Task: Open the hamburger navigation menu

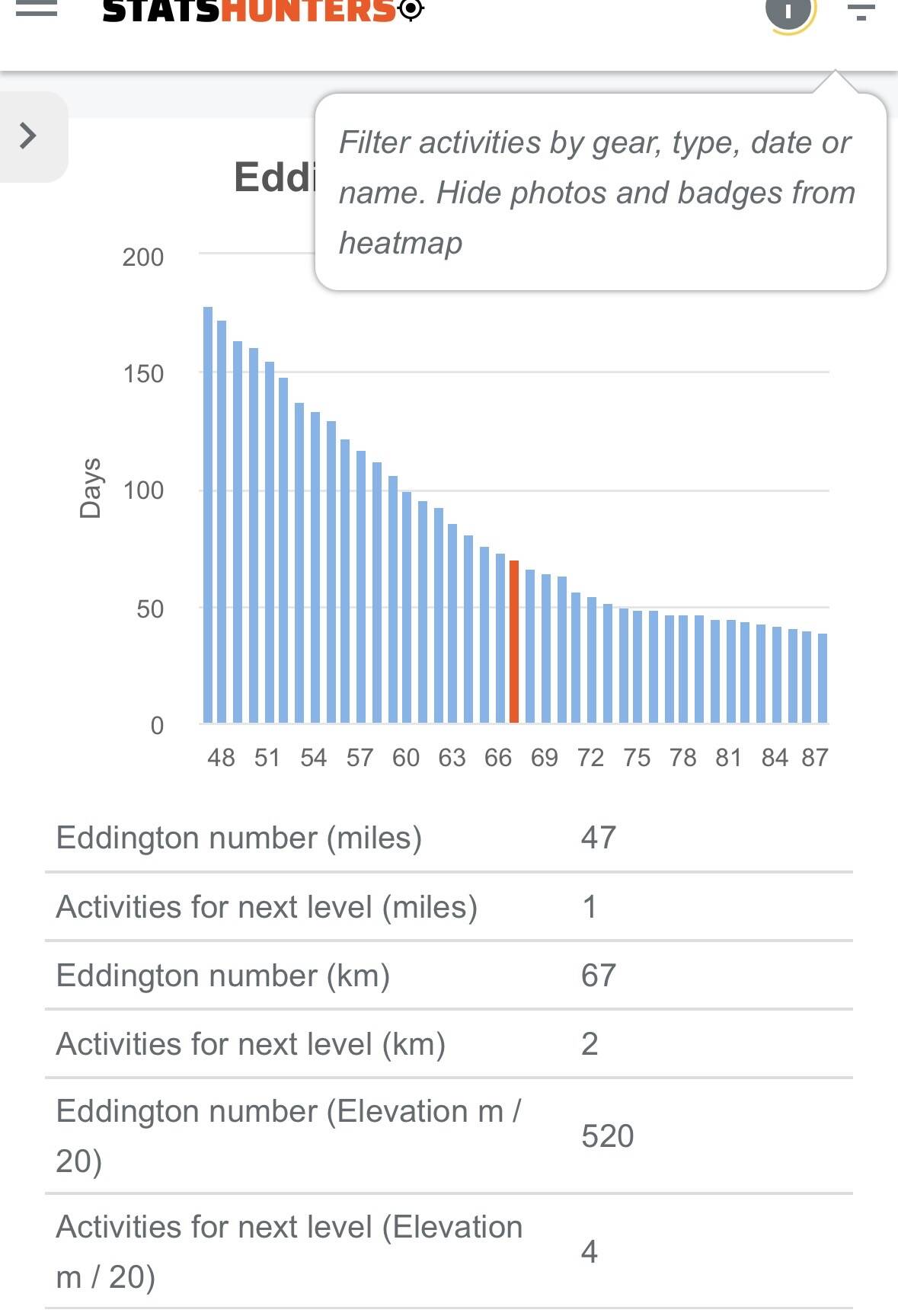Action: coord(36,9)
